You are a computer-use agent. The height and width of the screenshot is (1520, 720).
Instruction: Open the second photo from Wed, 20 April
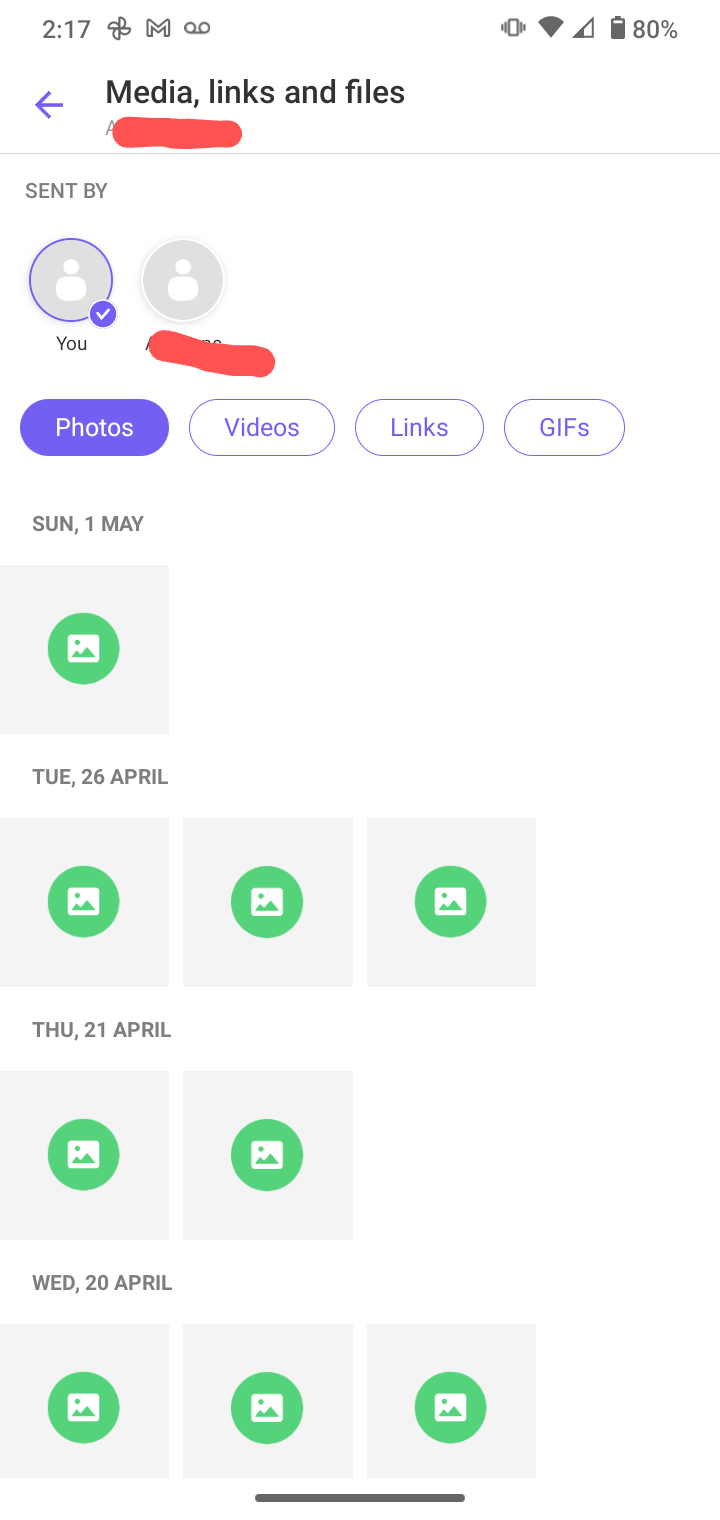[x=268, y=1400]
